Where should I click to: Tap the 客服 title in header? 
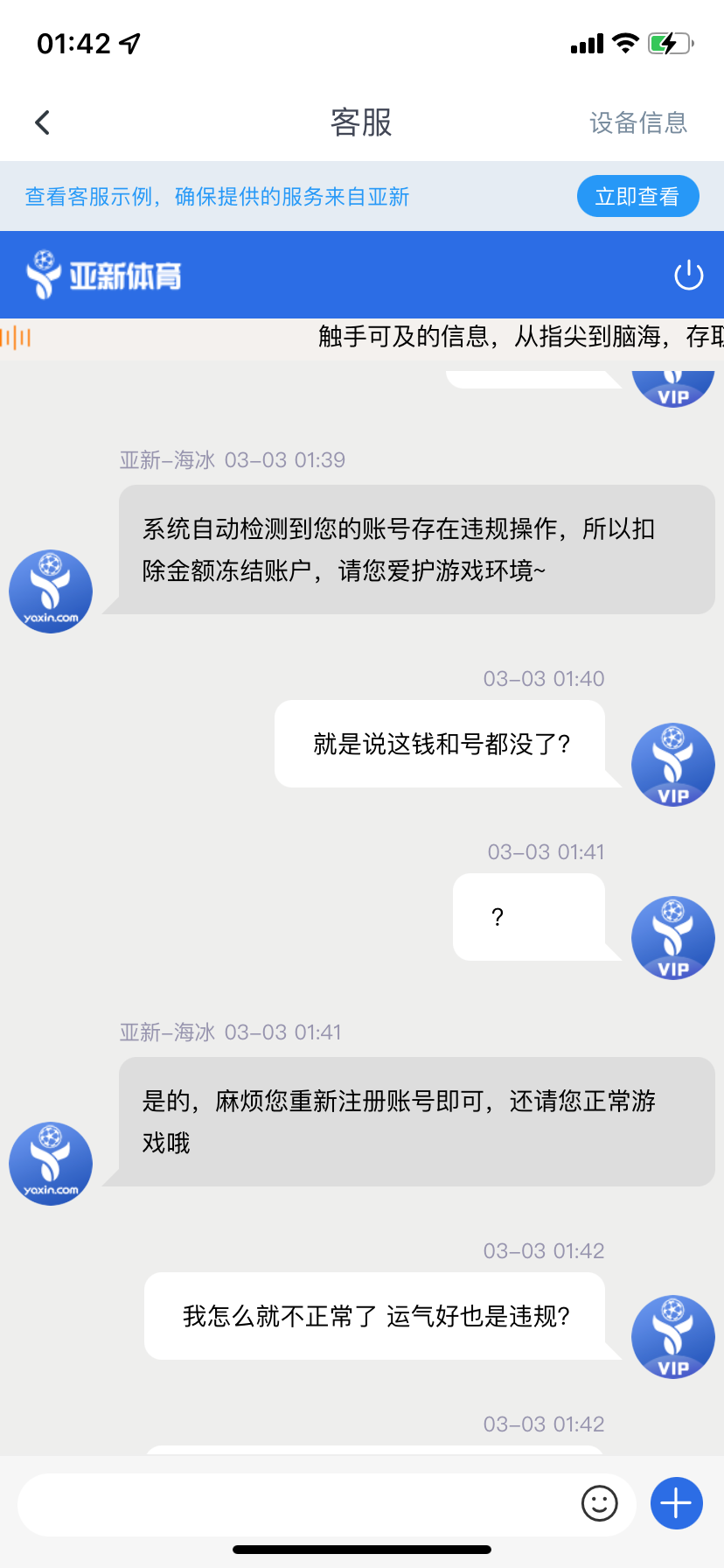pyautogui.click(x=361, y=122)
